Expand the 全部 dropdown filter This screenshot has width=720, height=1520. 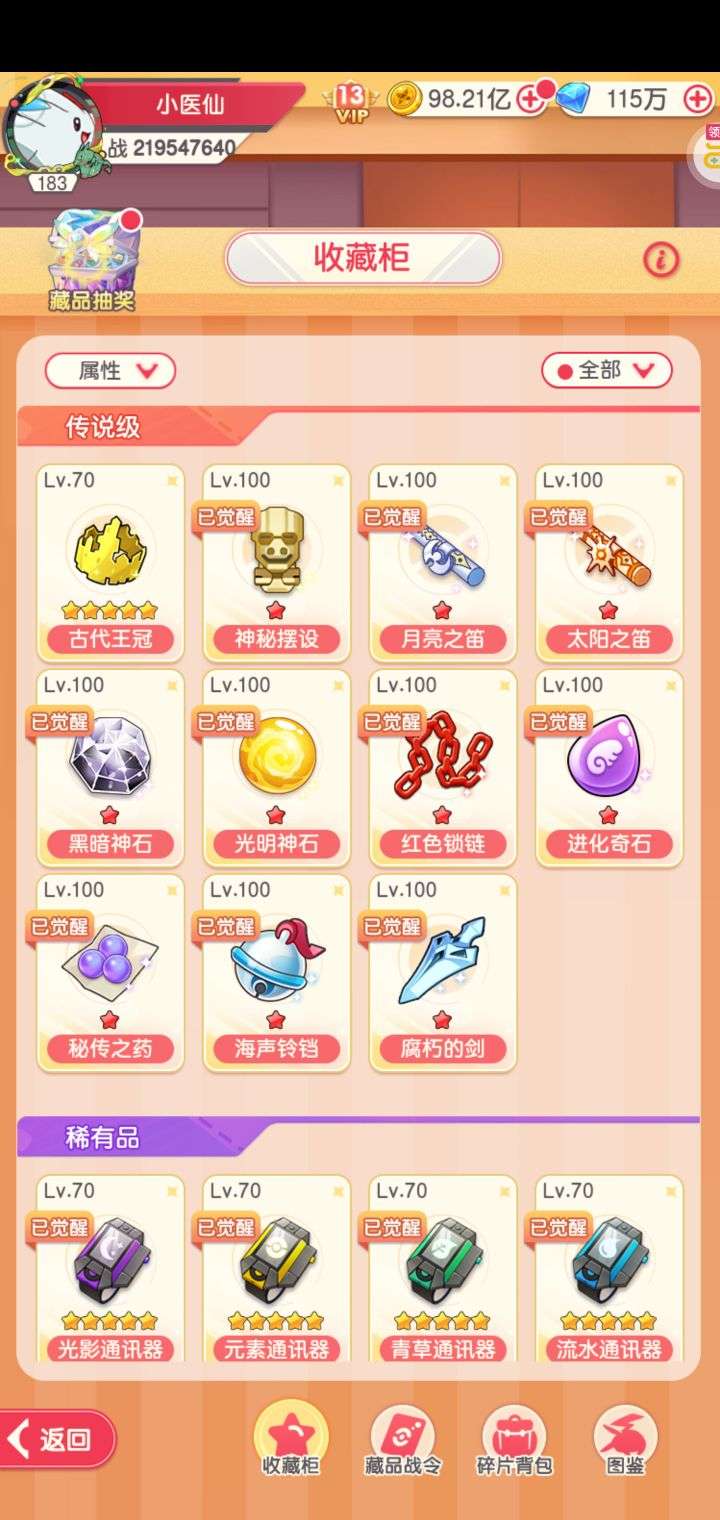[x=606, y=371]
